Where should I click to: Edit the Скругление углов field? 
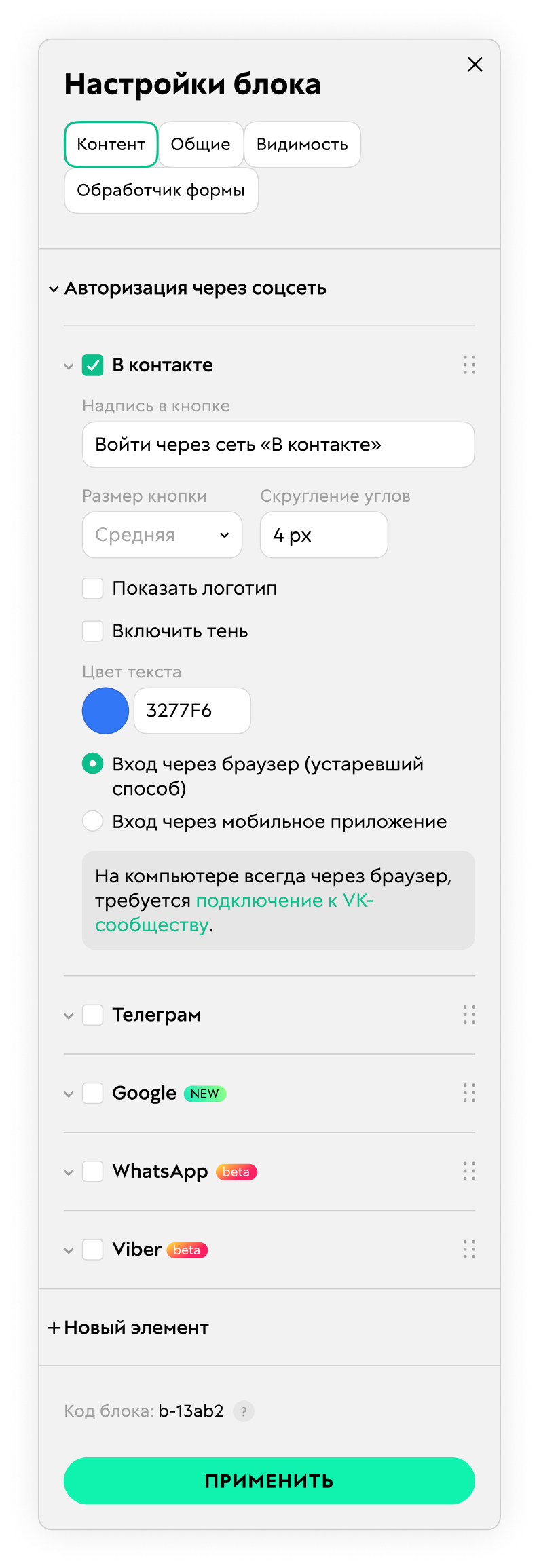324,535
